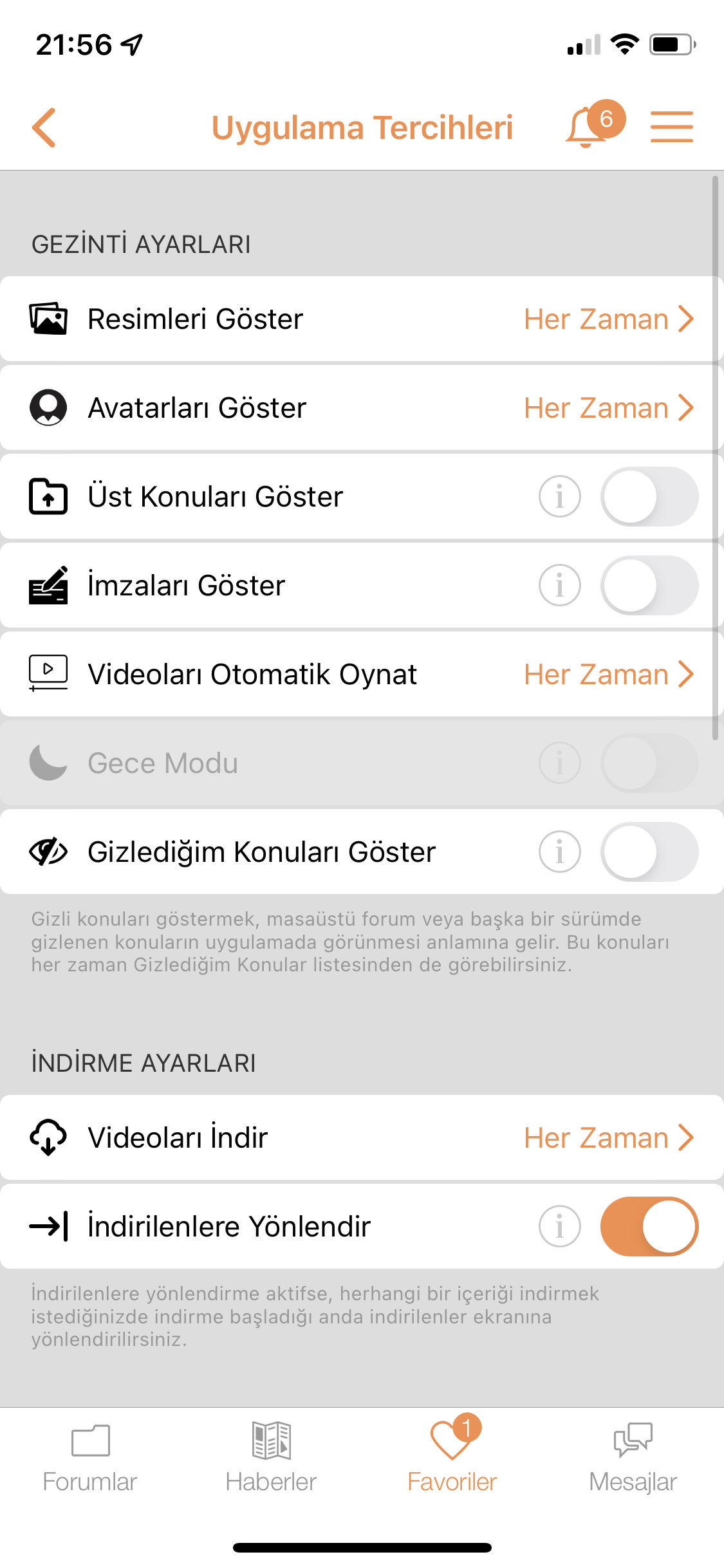Open Resimleri Göster setting
Viewport: 724px width, 1568px height.
click(362, 319)
